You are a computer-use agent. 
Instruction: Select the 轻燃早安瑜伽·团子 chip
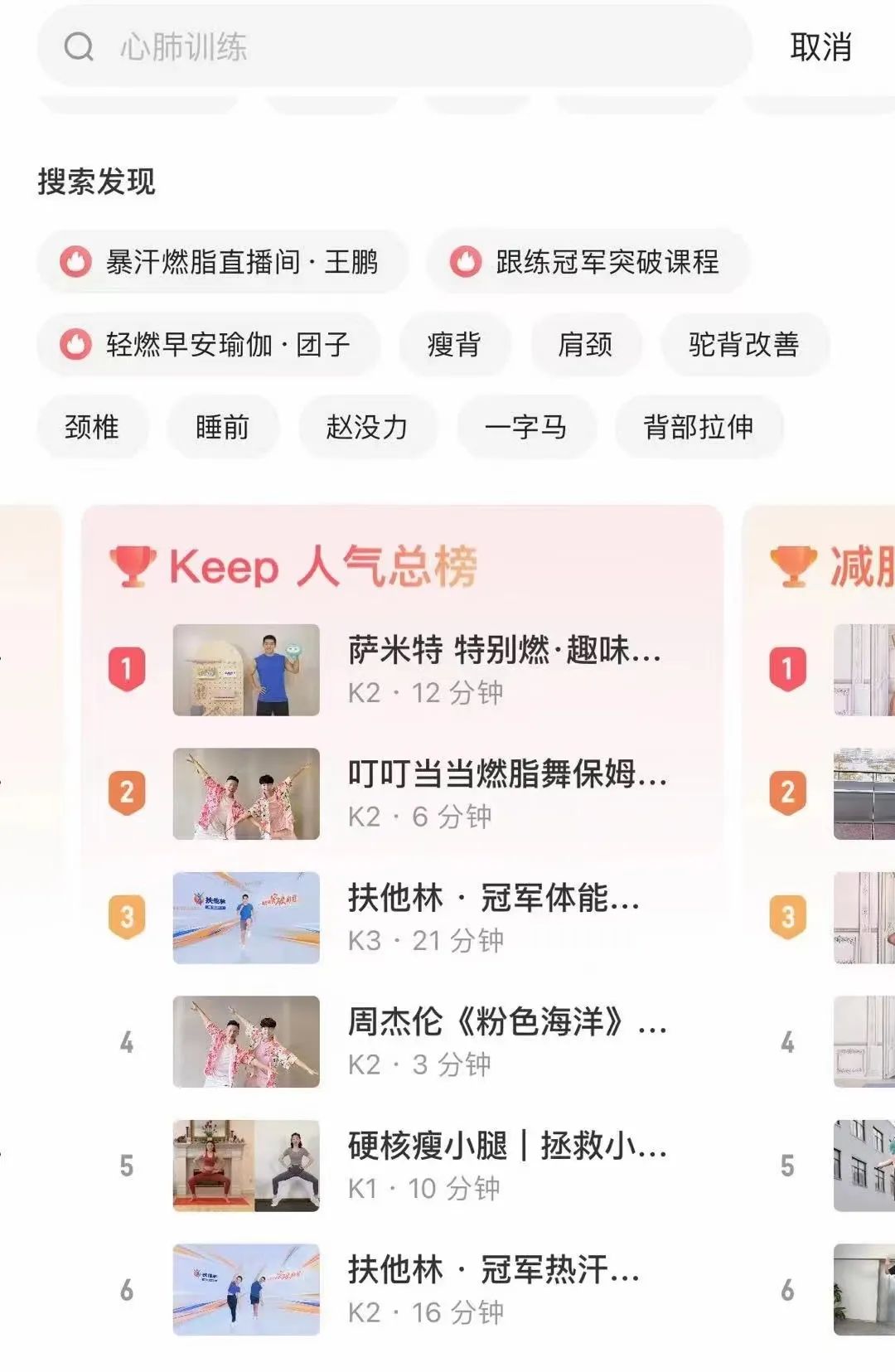(208, 344)
